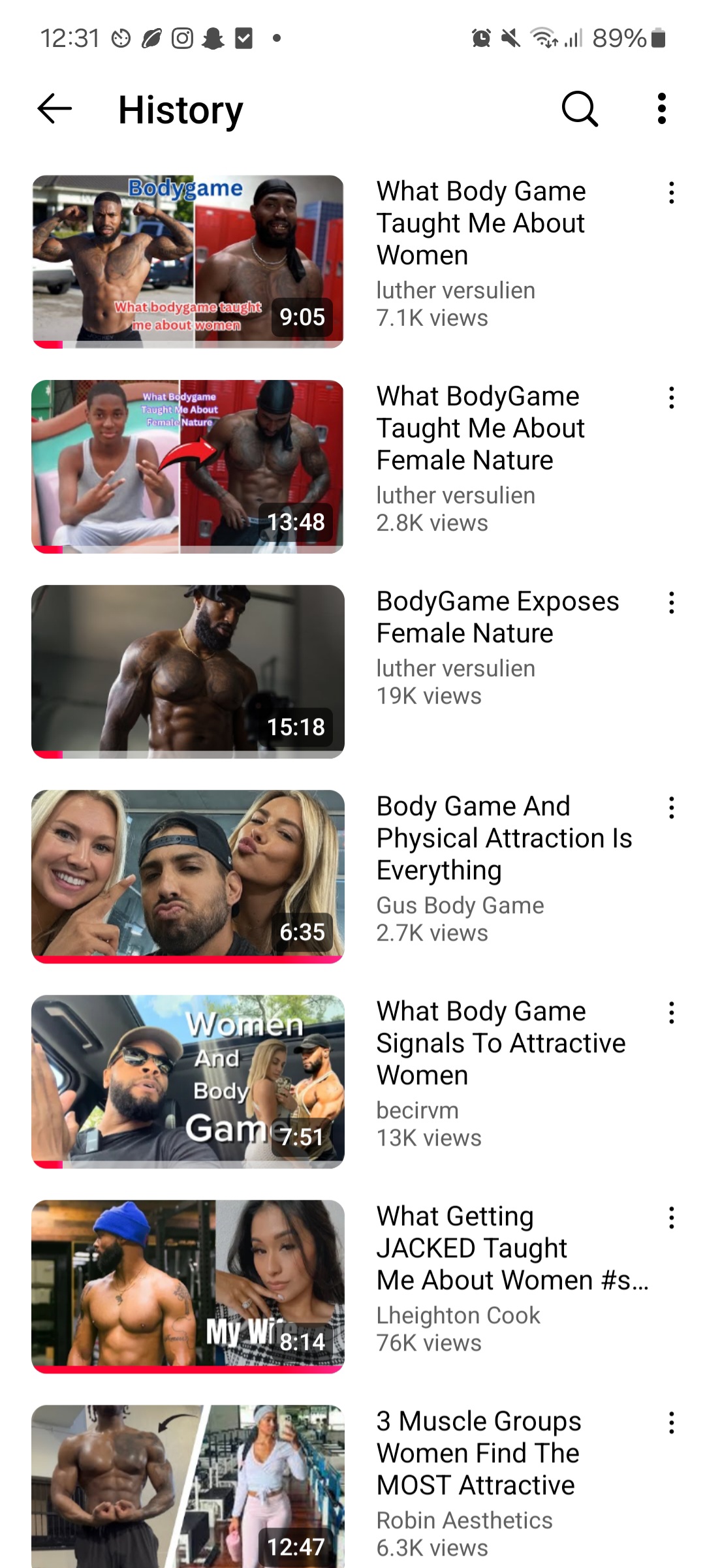Open the History overflow menu in app bar

click(661, 108)
